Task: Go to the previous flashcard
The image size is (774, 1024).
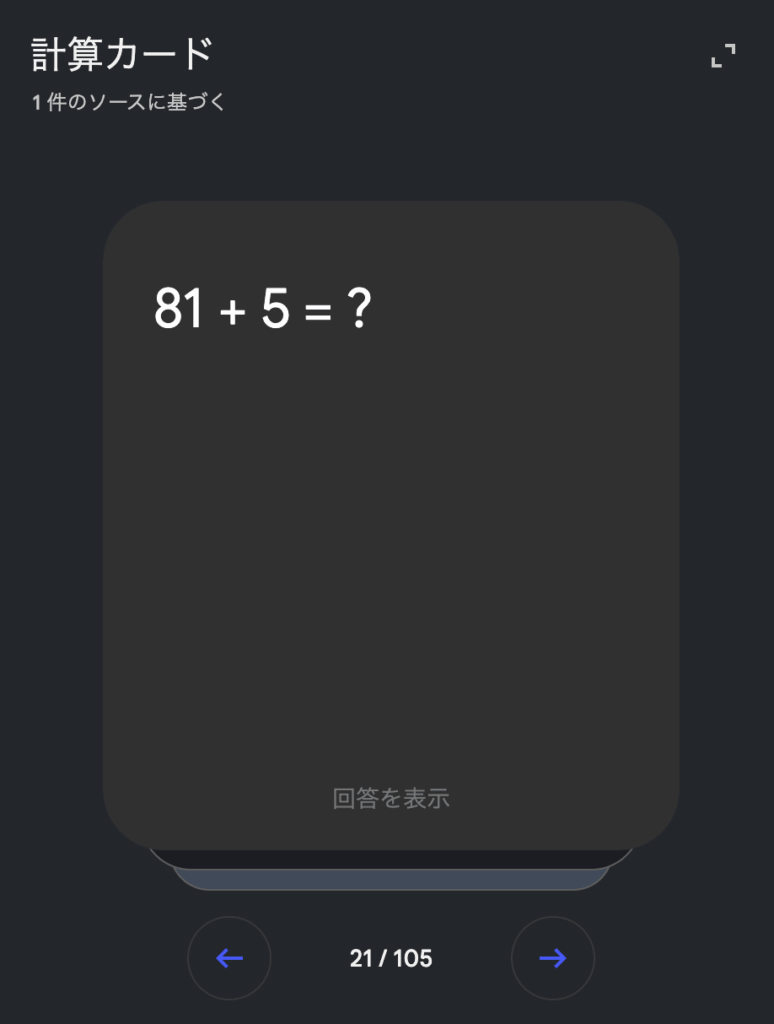Action: click(229, 958)
